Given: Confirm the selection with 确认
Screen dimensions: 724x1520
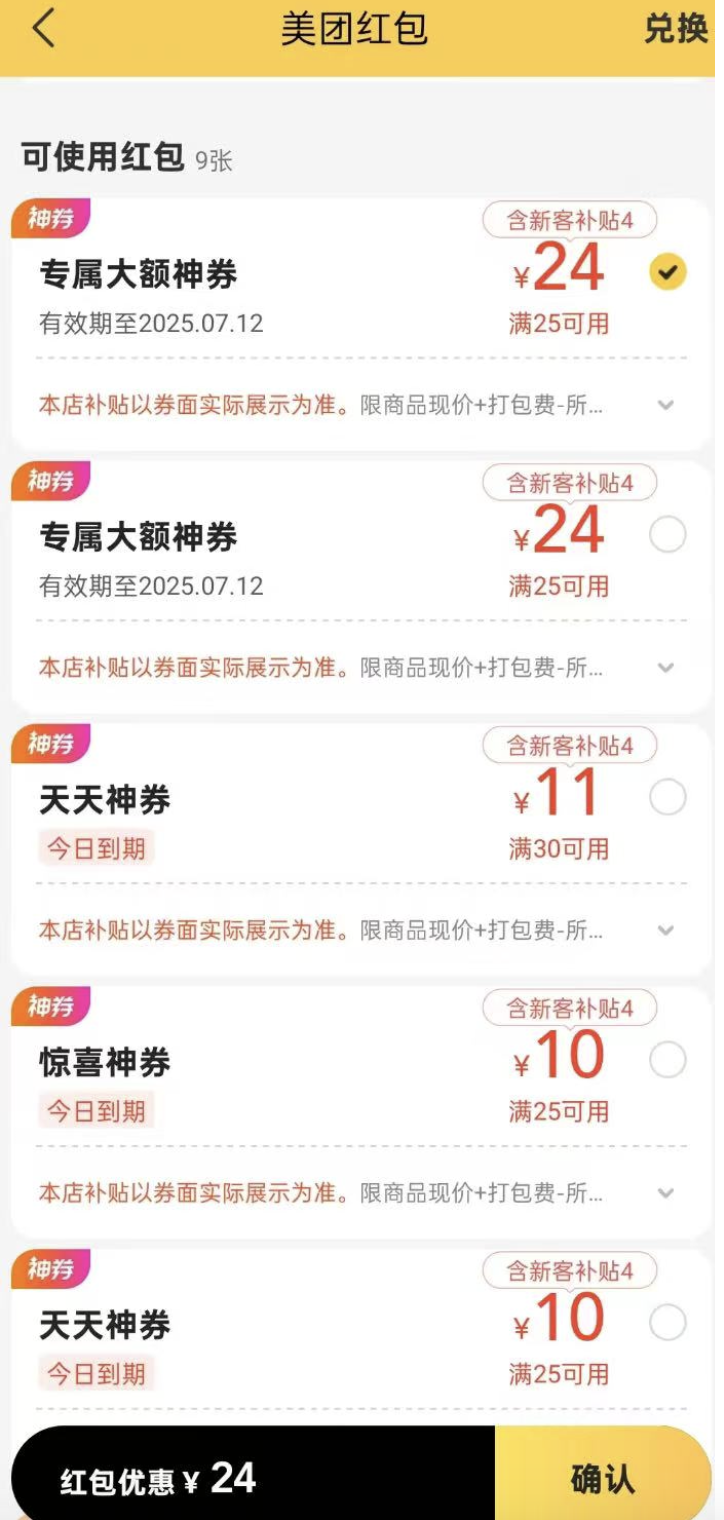Looking at the screenshot, I should [x=603, y=1478].
